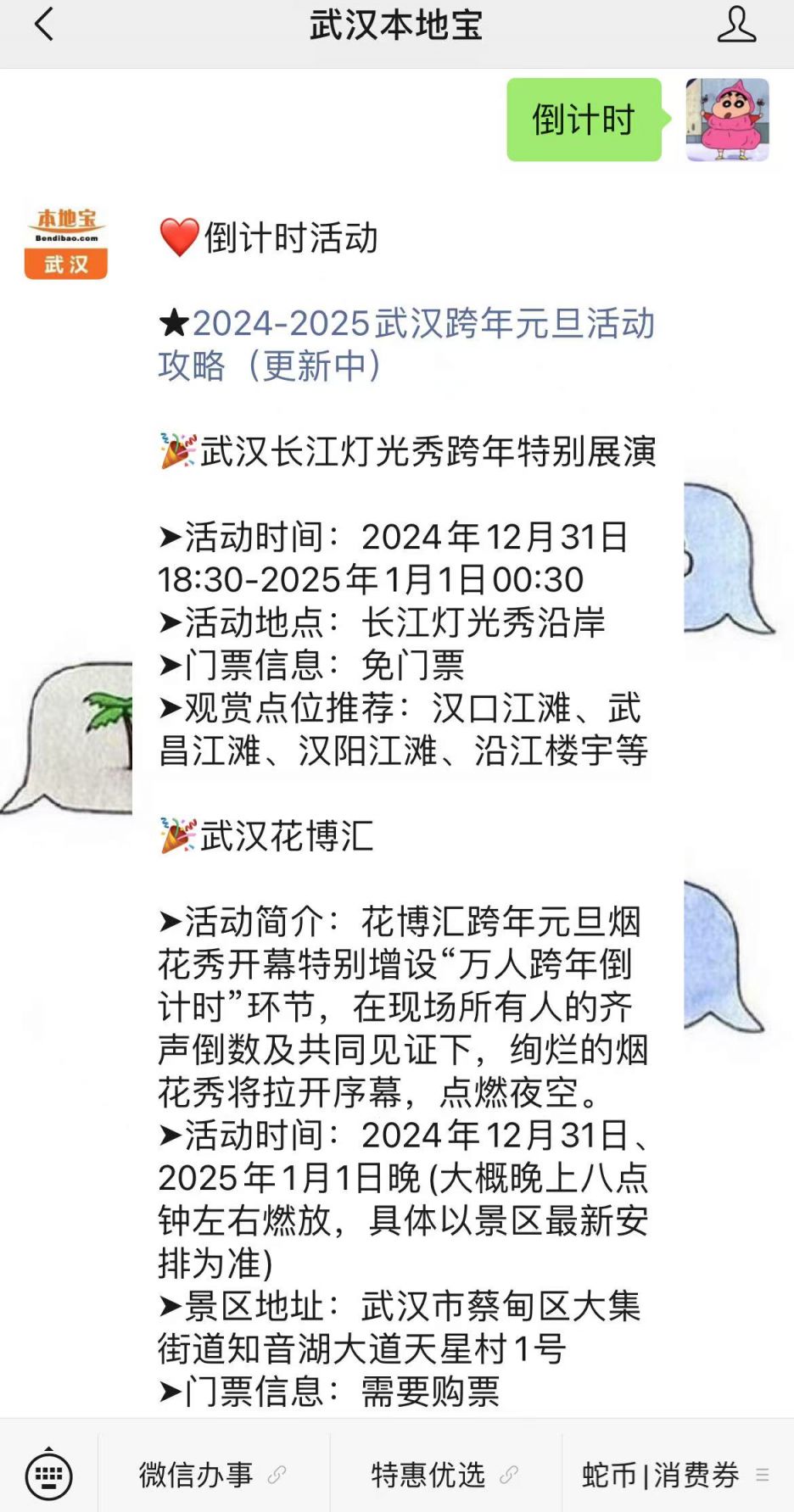Image resolution: width=794 pixels, height=1512 pixels.
Task: Go back from 武汉本地宝 chat
Action: [44, 25]
